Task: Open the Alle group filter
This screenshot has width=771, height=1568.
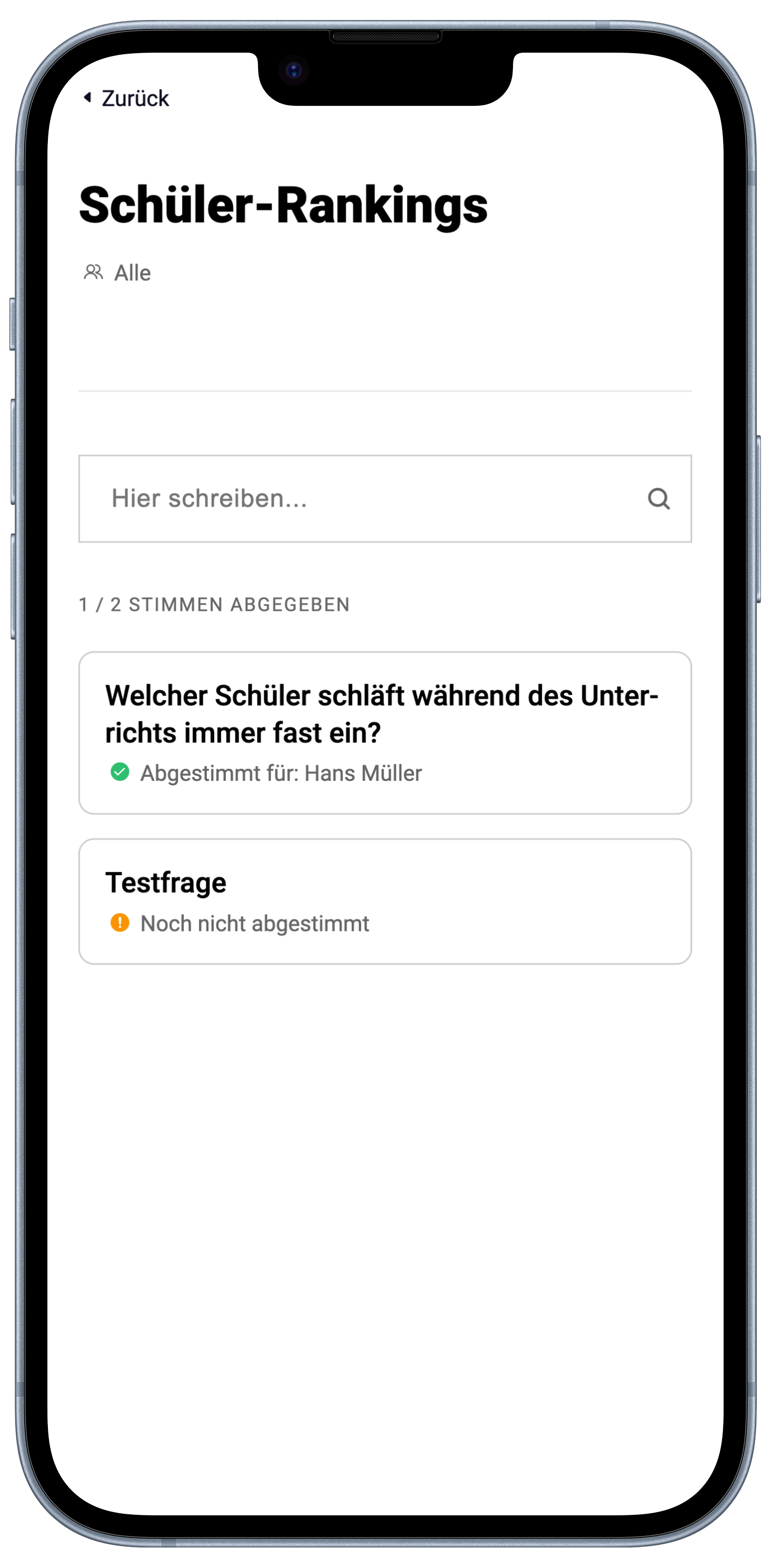Action: pos(117,273)
